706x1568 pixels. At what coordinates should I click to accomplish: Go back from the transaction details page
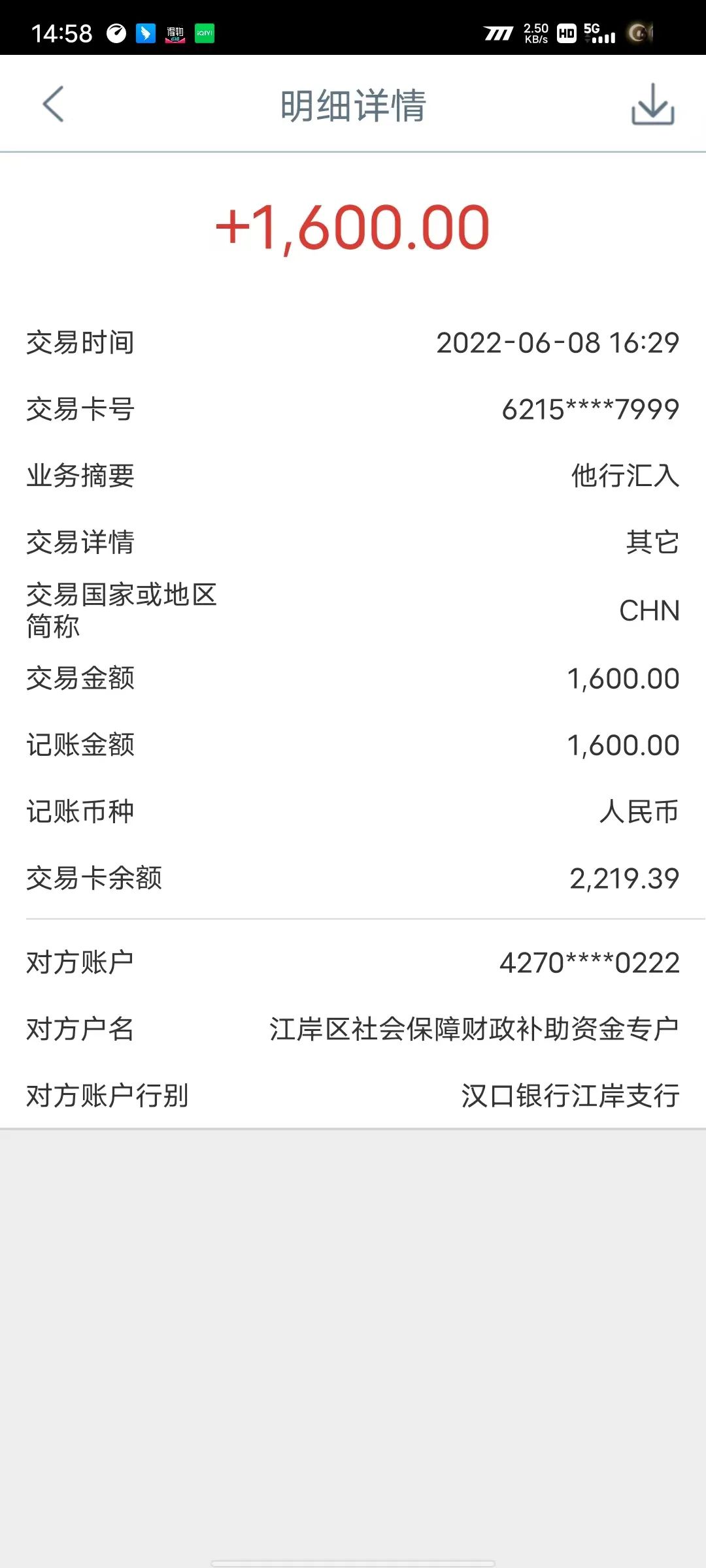coord(53,104)
